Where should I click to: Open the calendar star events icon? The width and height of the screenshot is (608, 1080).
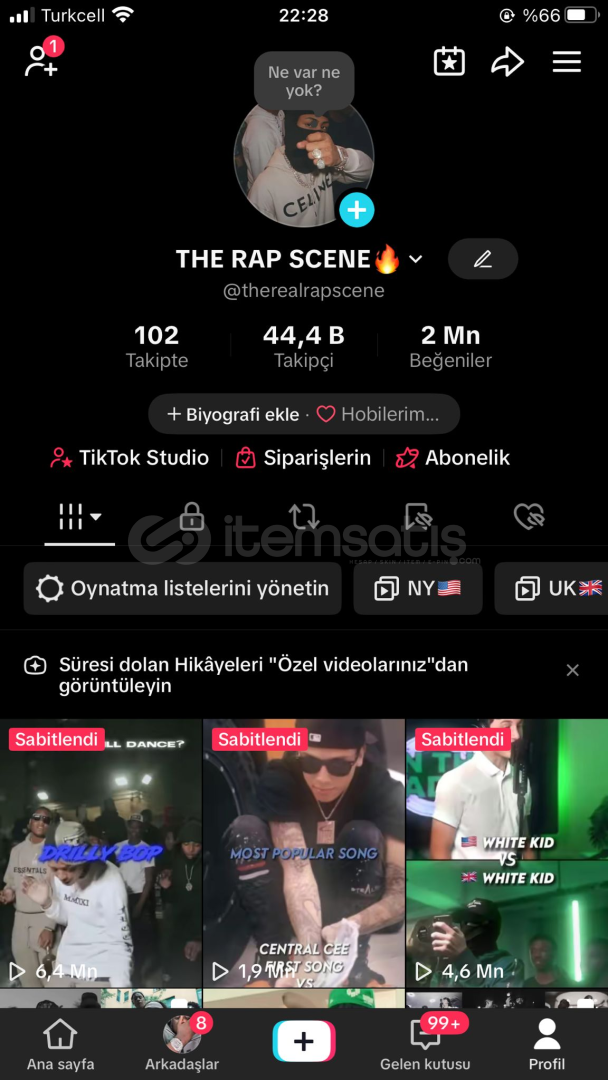(x=449, y=62)
